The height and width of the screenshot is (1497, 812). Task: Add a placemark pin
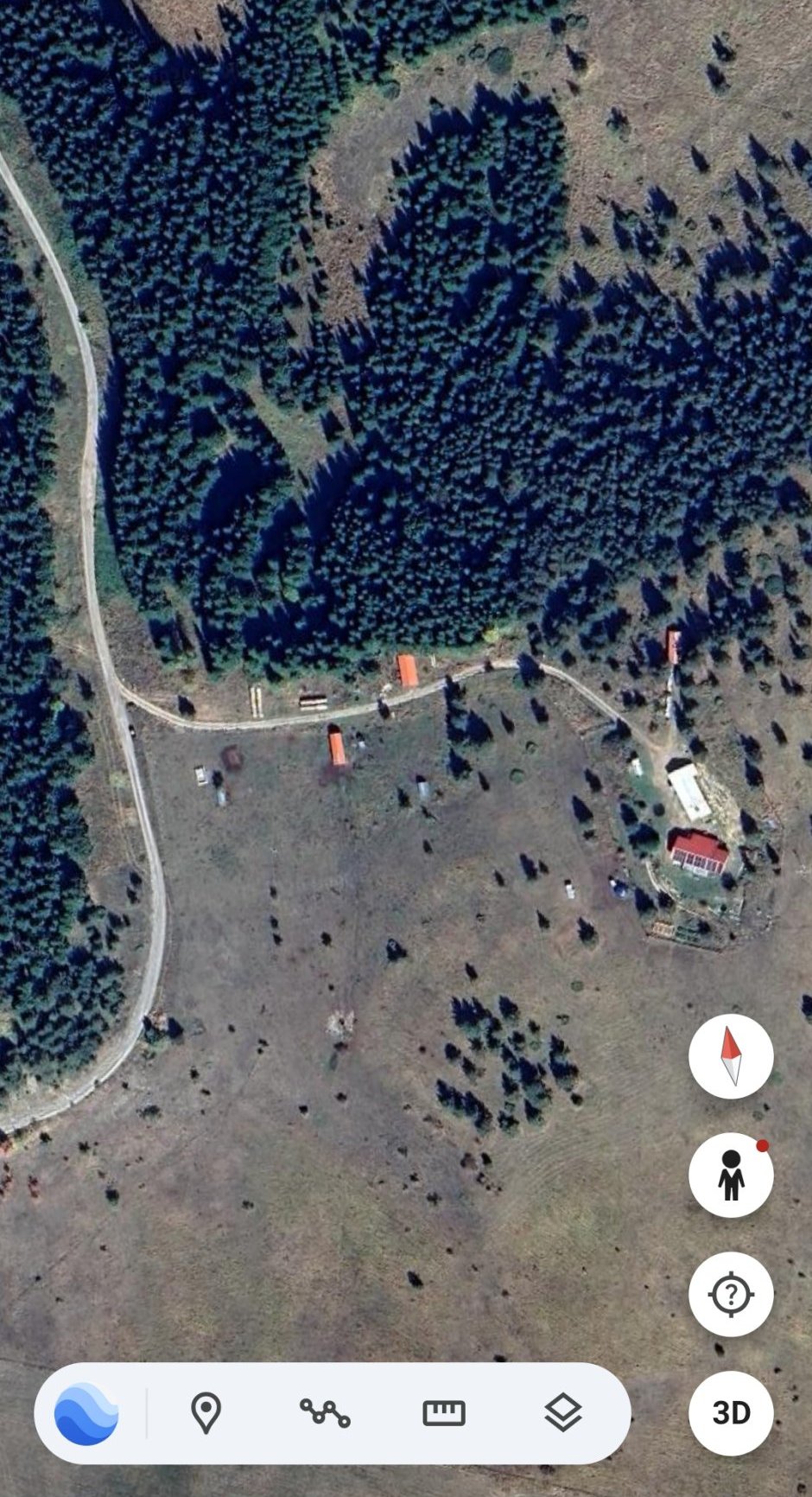pyautogui.click(x=206, y=1413)
